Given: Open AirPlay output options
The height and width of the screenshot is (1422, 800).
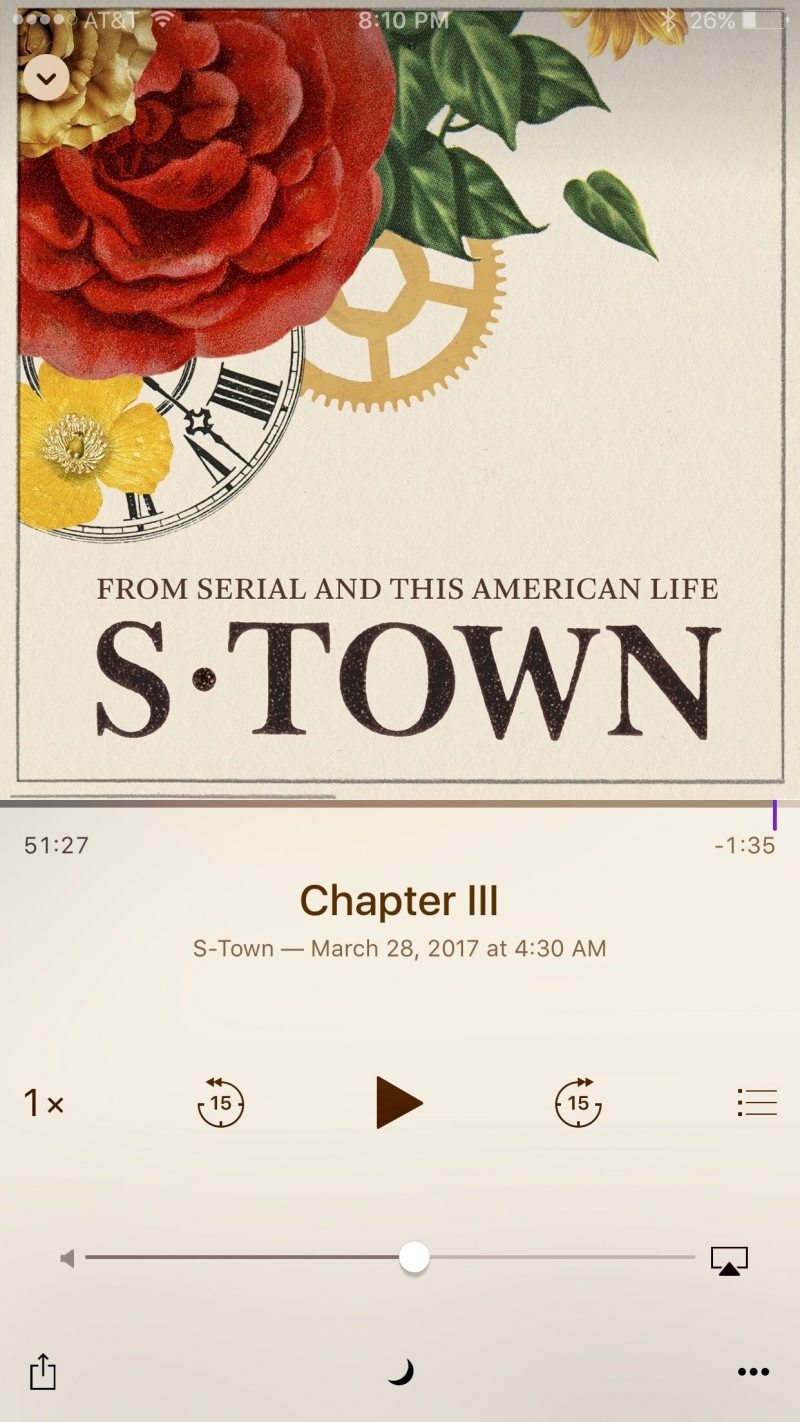Looking at the screenshot, I should [729, 1260].
